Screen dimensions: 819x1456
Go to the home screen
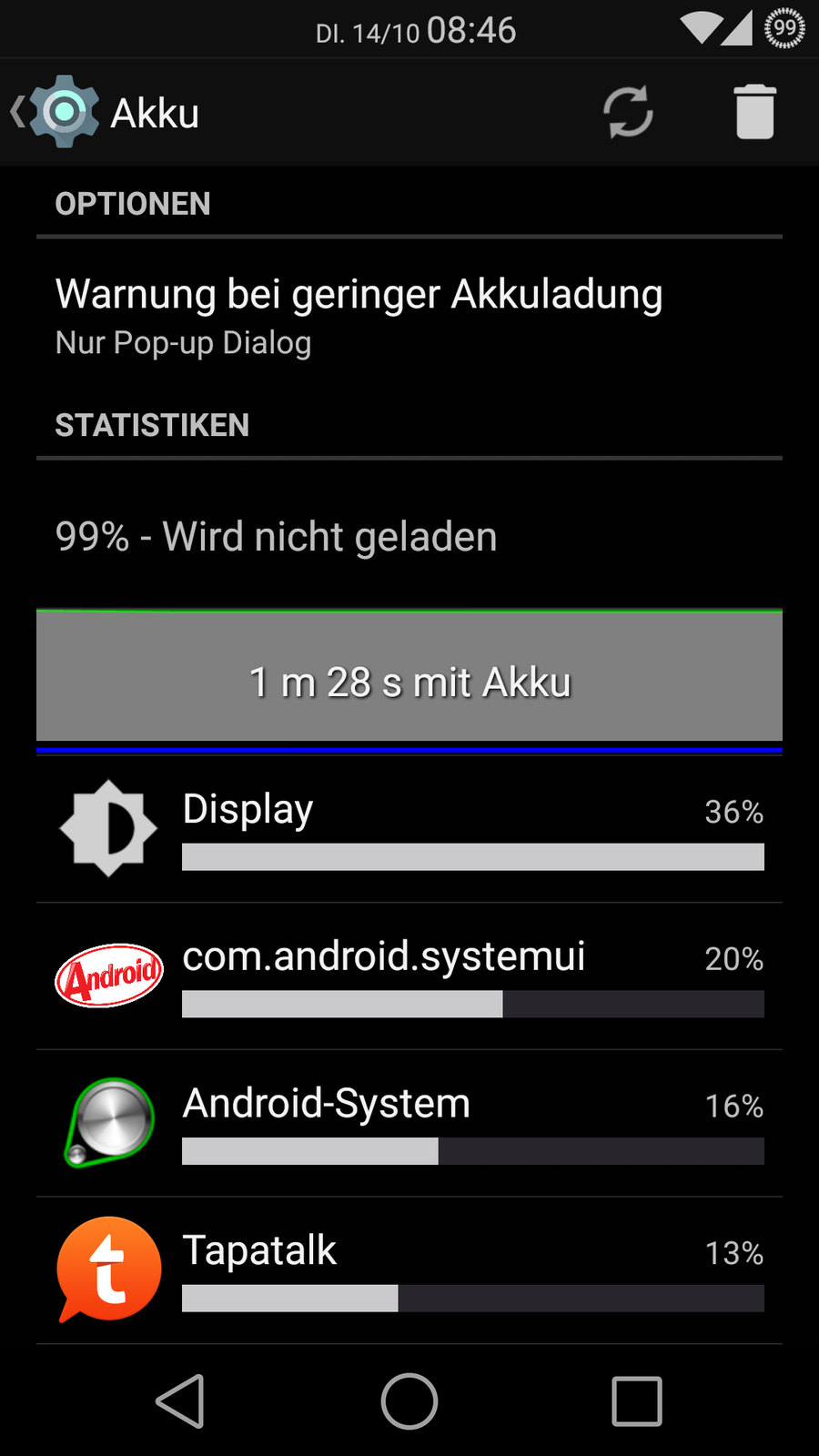click(409, 1401)
